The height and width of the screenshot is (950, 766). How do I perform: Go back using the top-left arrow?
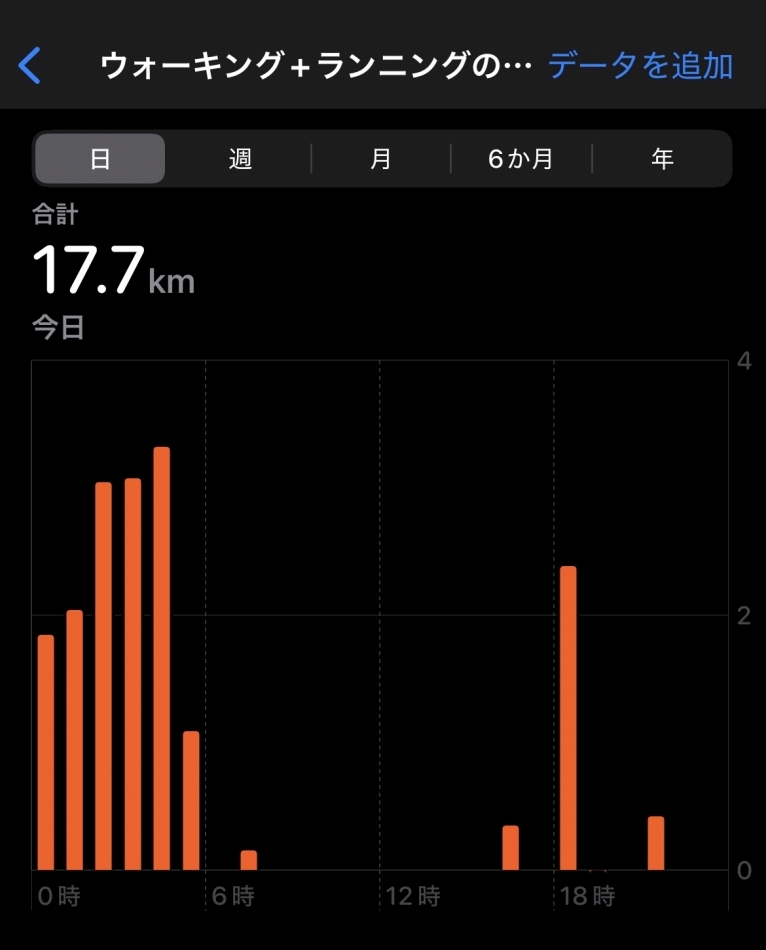[x=30, y=66]
